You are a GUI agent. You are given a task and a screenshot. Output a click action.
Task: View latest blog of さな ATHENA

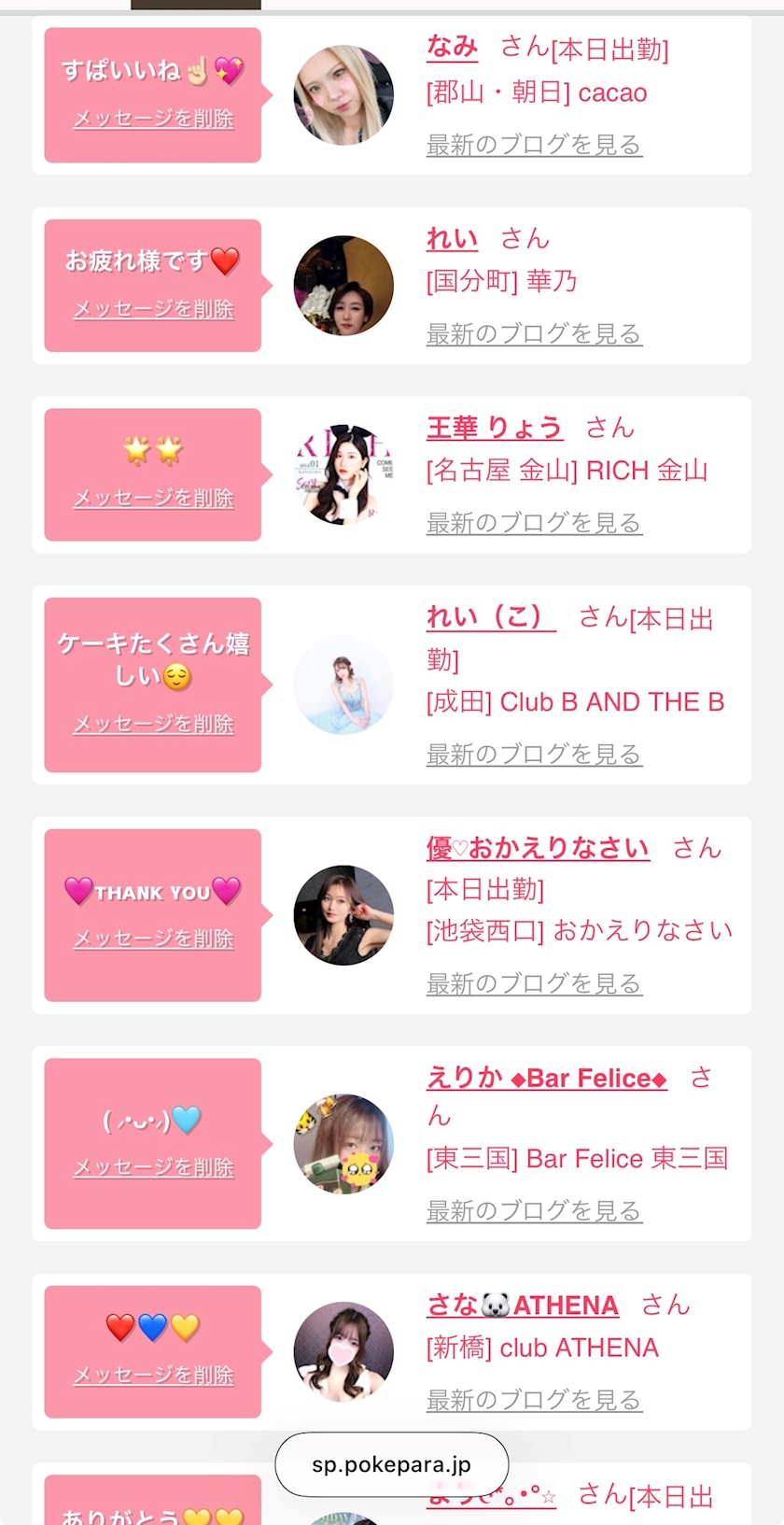tap(534, 1400)
